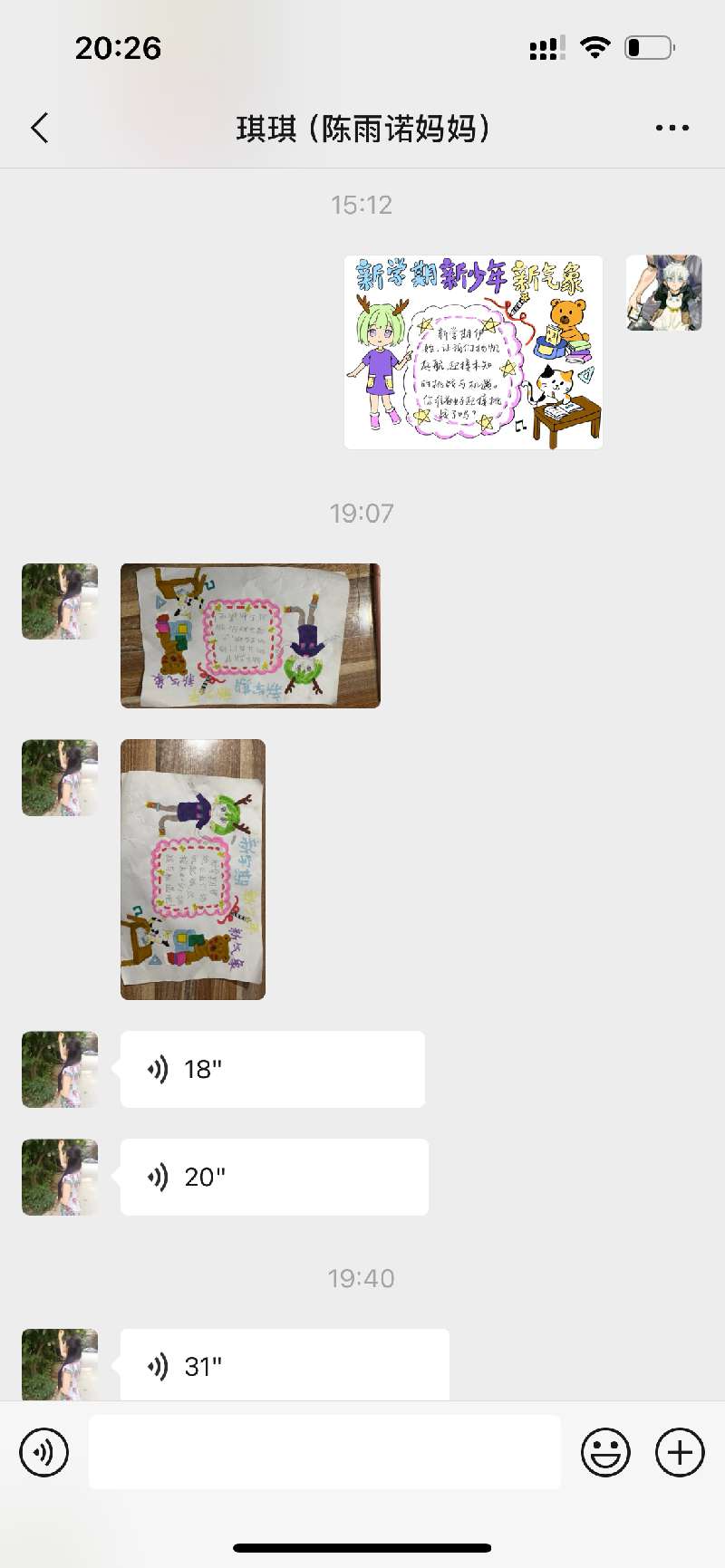Open the emoji sticker panel
The width and height of the screenshot is (725, 1568).
tap(604, 1452)
